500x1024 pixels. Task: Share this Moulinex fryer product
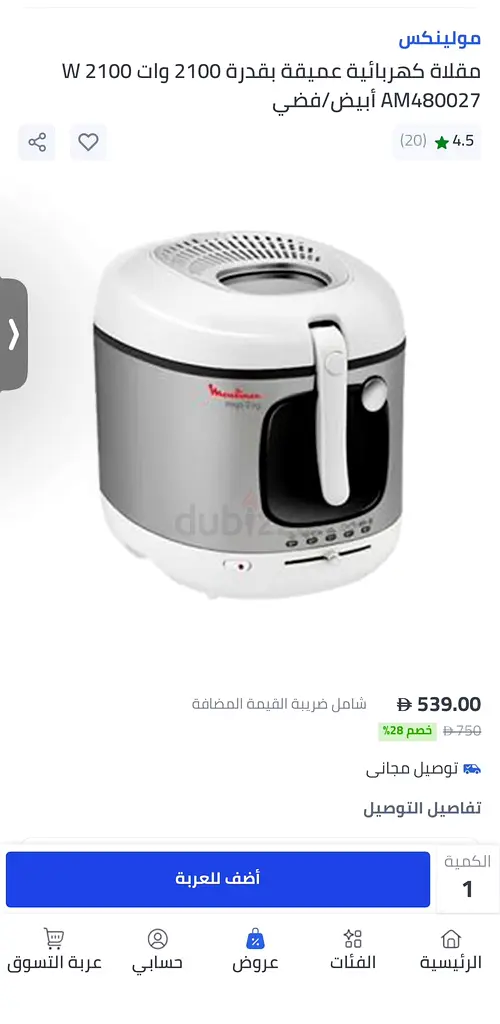pos(37,142)
